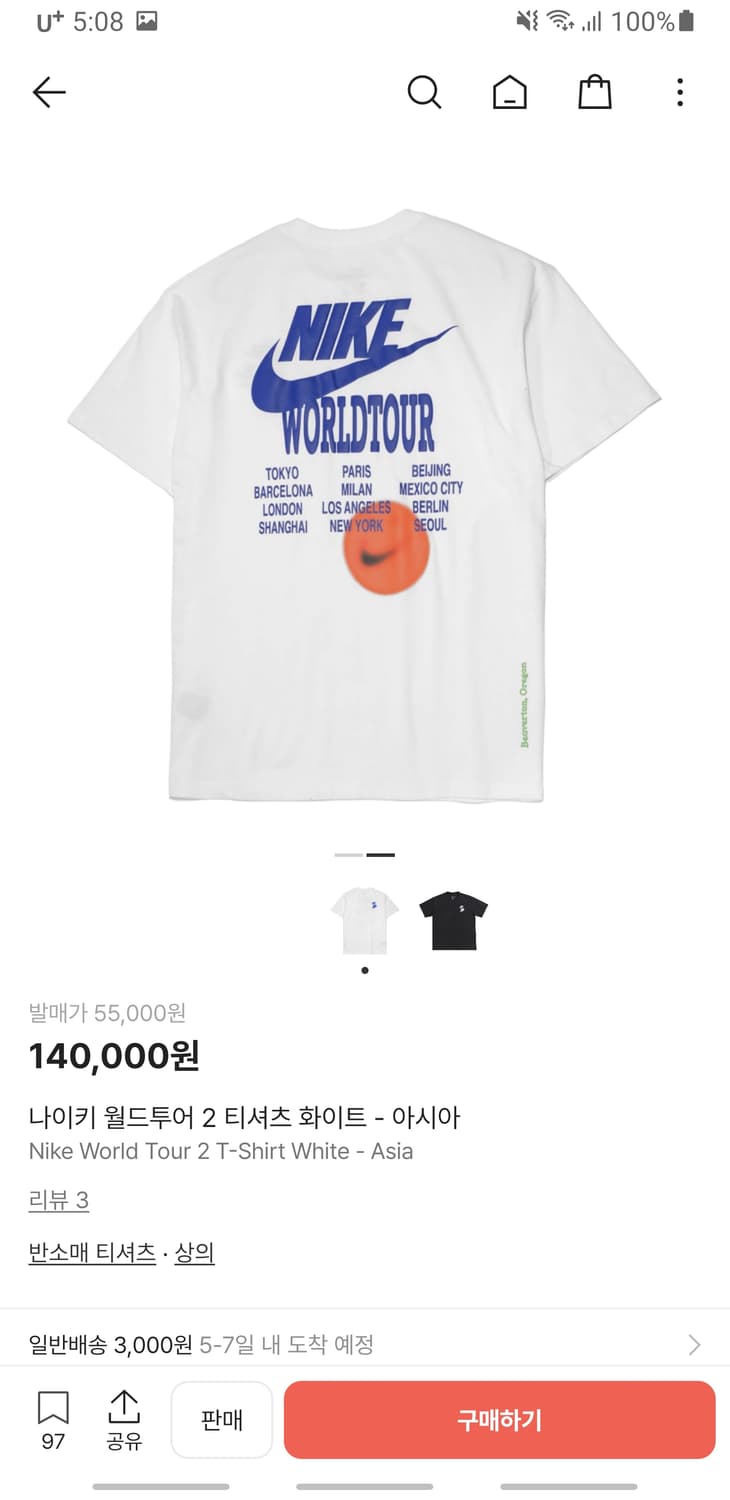Open the 반소매 티셔츠 category link
This screenshot has height=1500, width=730.
tap(91, 1252)
